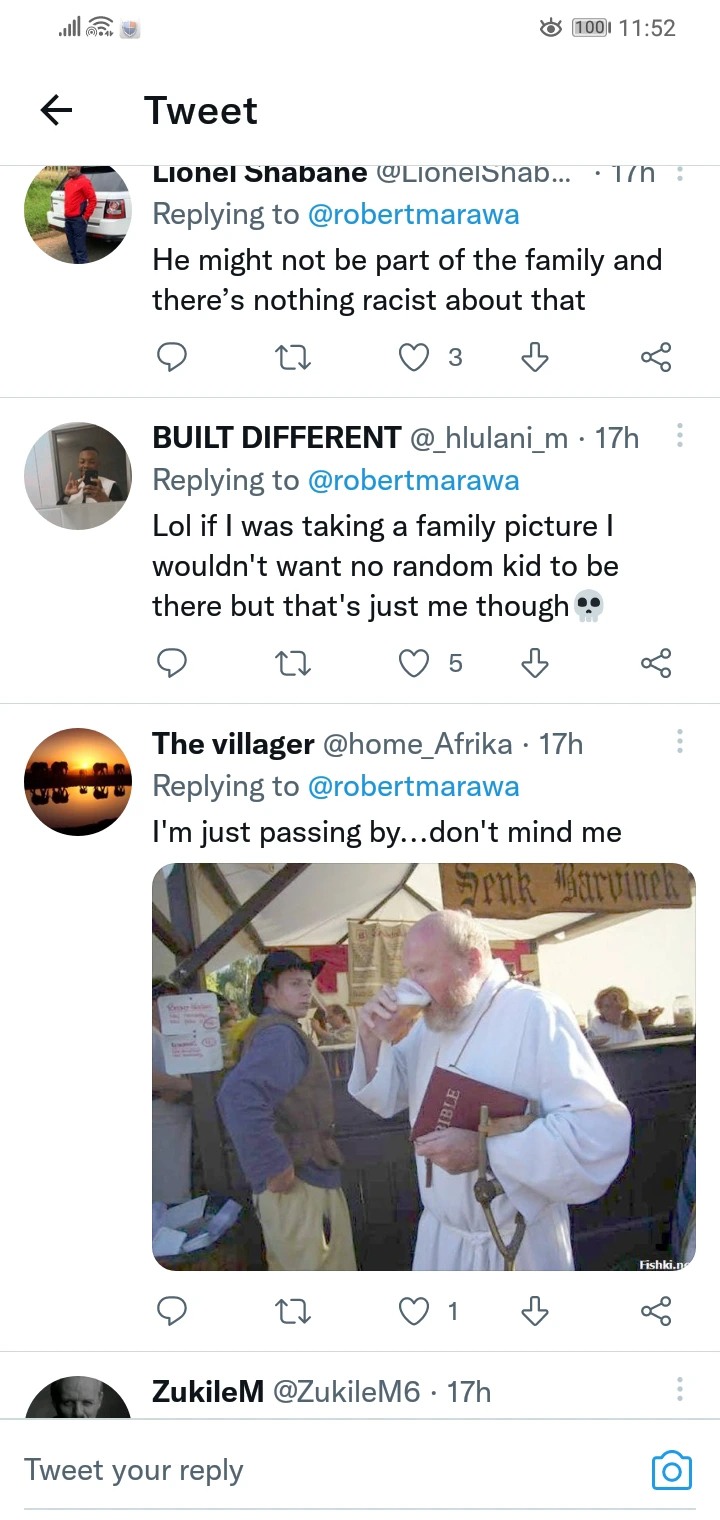
Task: Reply to Lionel Shabane's tweet
Action: click(172, 357)
